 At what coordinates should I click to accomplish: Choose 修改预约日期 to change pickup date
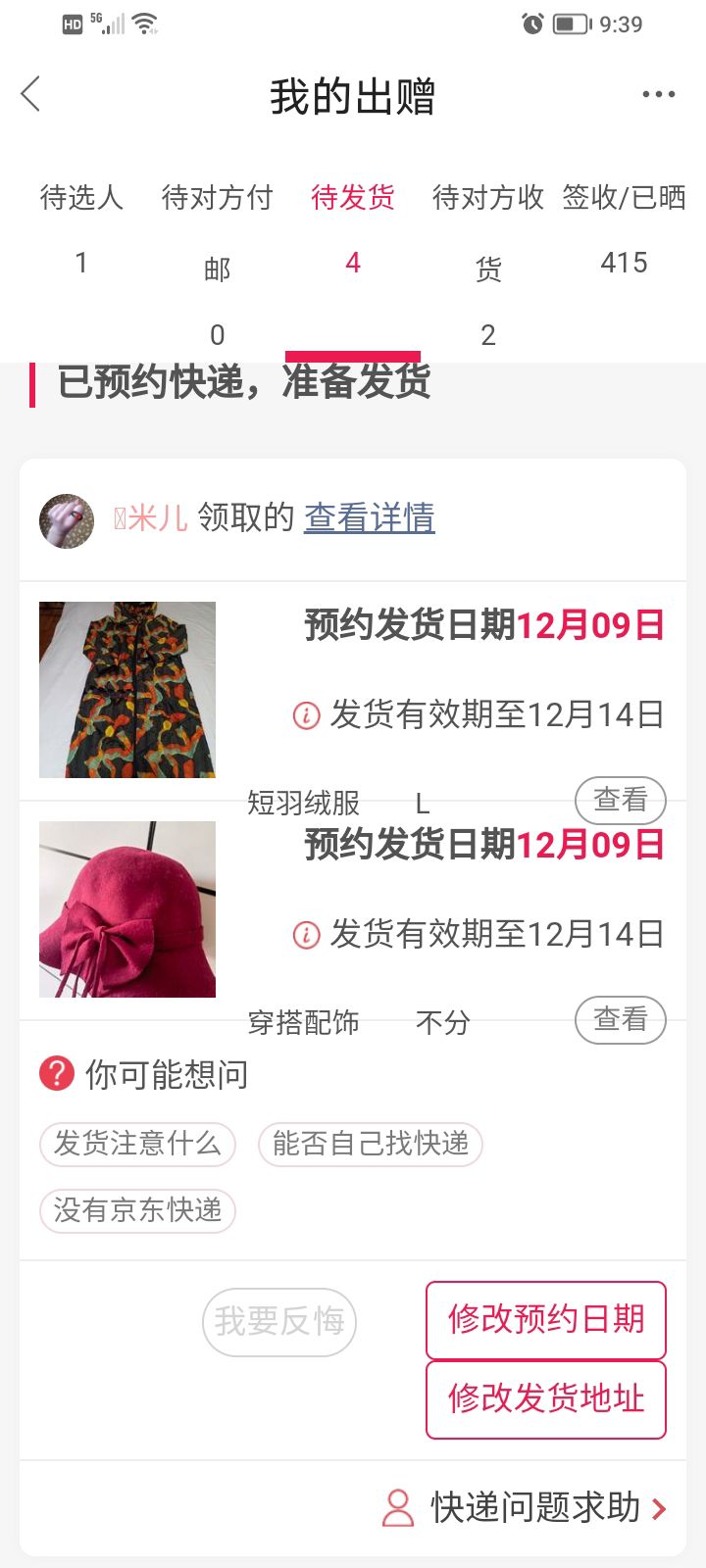pyautogui.click(x=546, y=1320)
